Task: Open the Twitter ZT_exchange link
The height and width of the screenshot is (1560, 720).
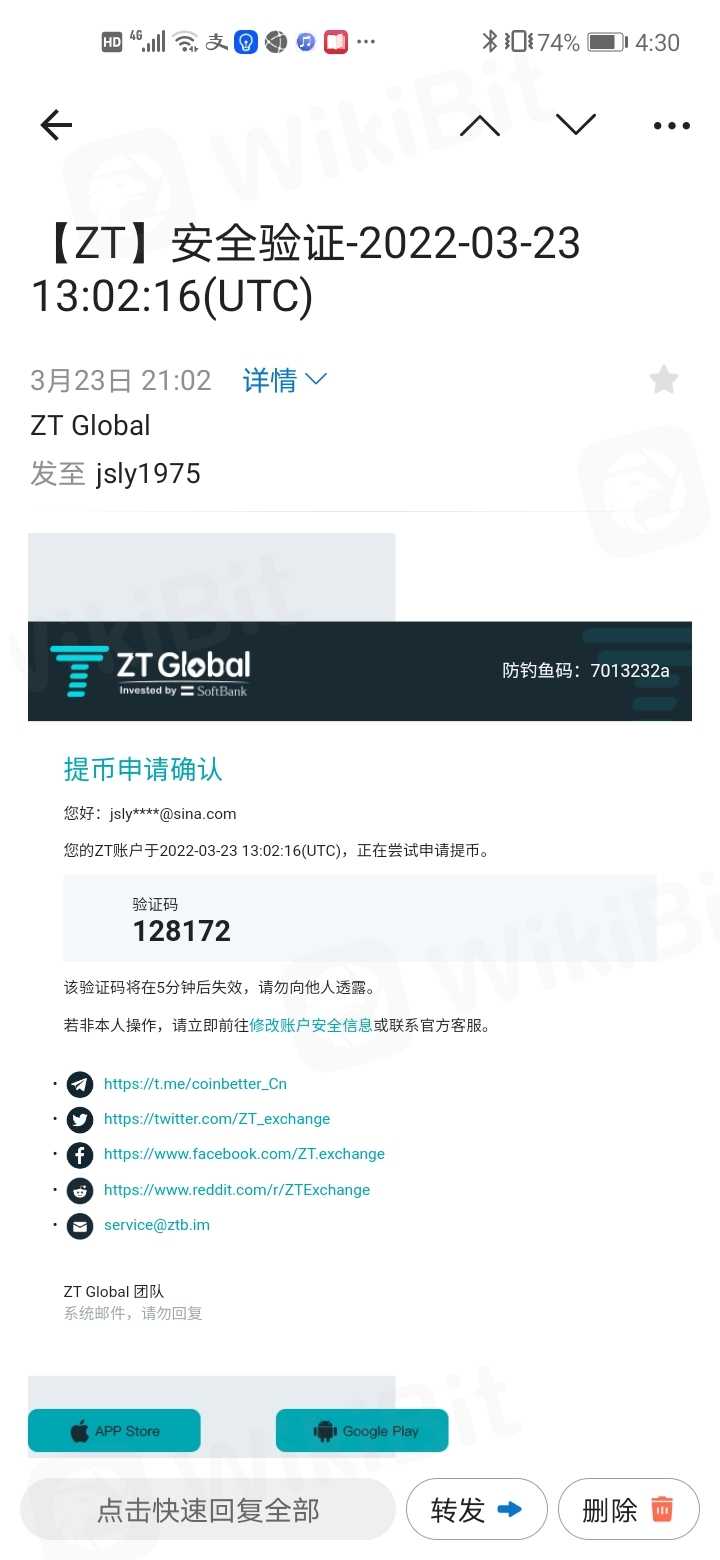Action: pyautogui.click(x=216, y=1119)
